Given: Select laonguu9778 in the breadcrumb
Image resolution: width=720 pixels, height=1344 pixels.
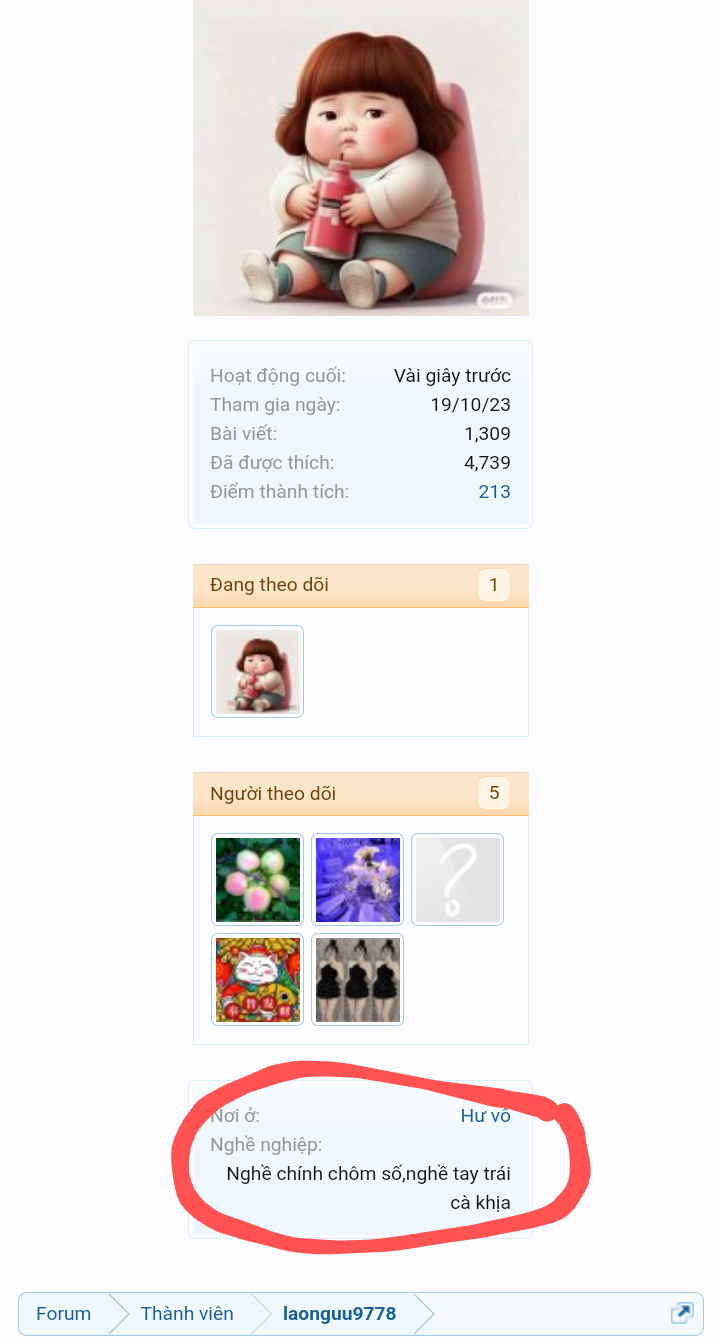Looking at the screenshot, I should [339, 1313].
